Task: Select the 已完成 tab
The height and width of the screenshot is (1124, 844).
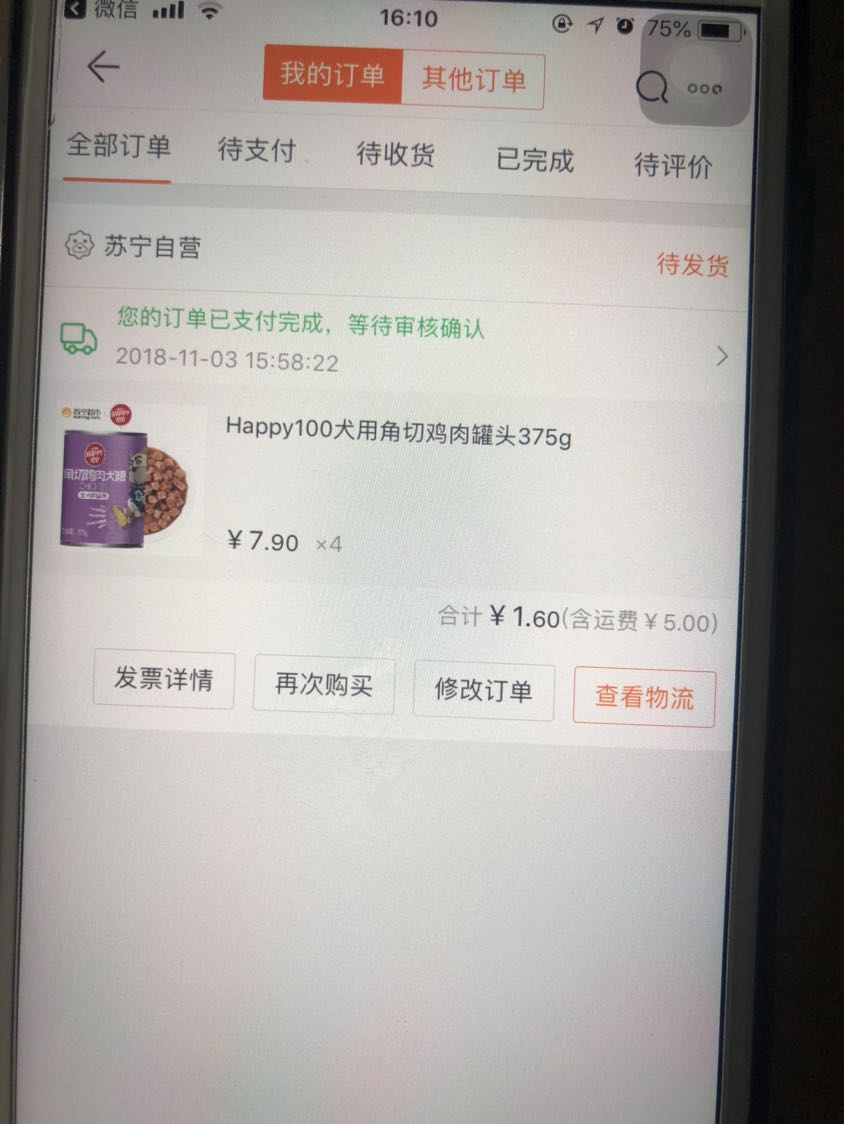Action: tap(535, 160)
